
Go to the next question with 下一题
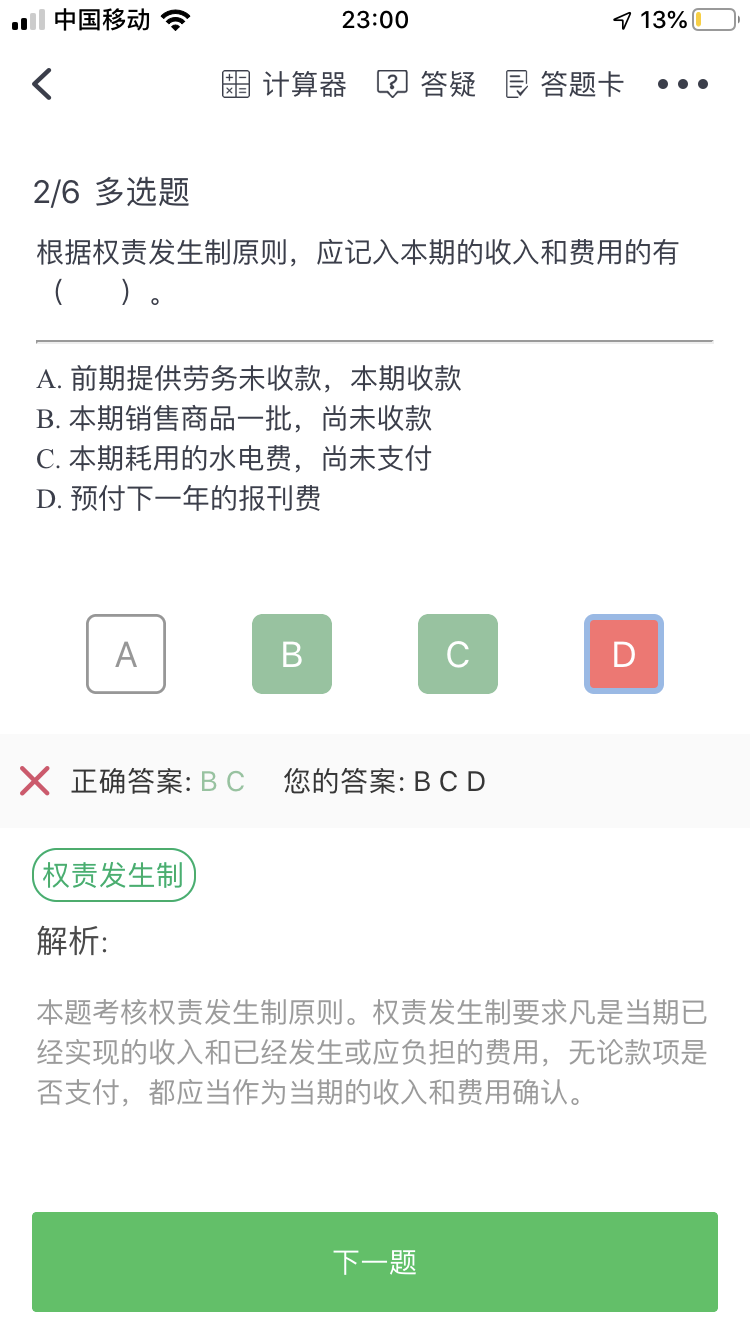tap(375, 1262)
